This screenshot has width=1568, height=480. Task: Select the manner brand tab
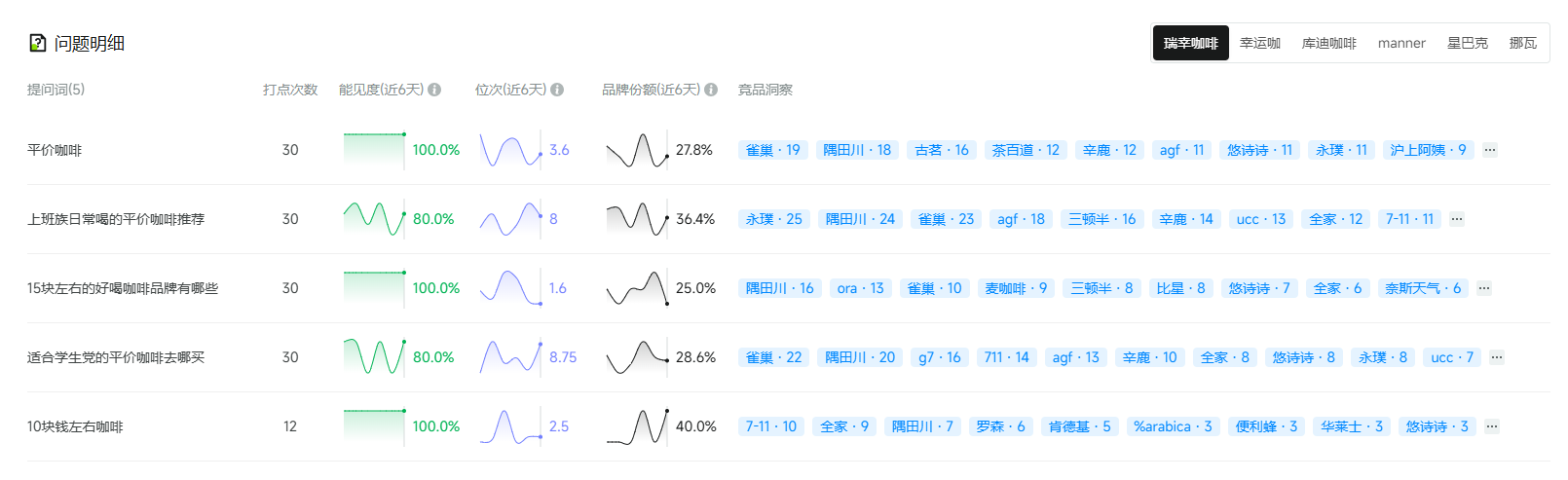1400,43
